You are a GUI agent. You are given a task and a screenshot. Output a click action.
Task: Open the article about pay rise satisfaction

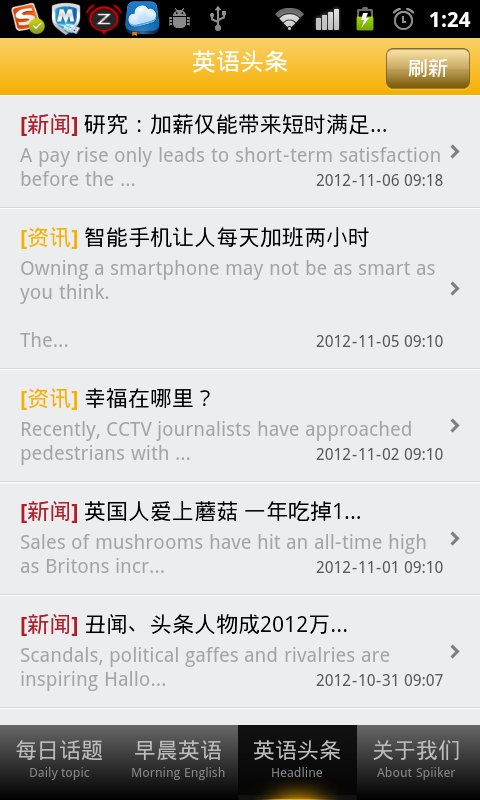[x=240, y=152]
